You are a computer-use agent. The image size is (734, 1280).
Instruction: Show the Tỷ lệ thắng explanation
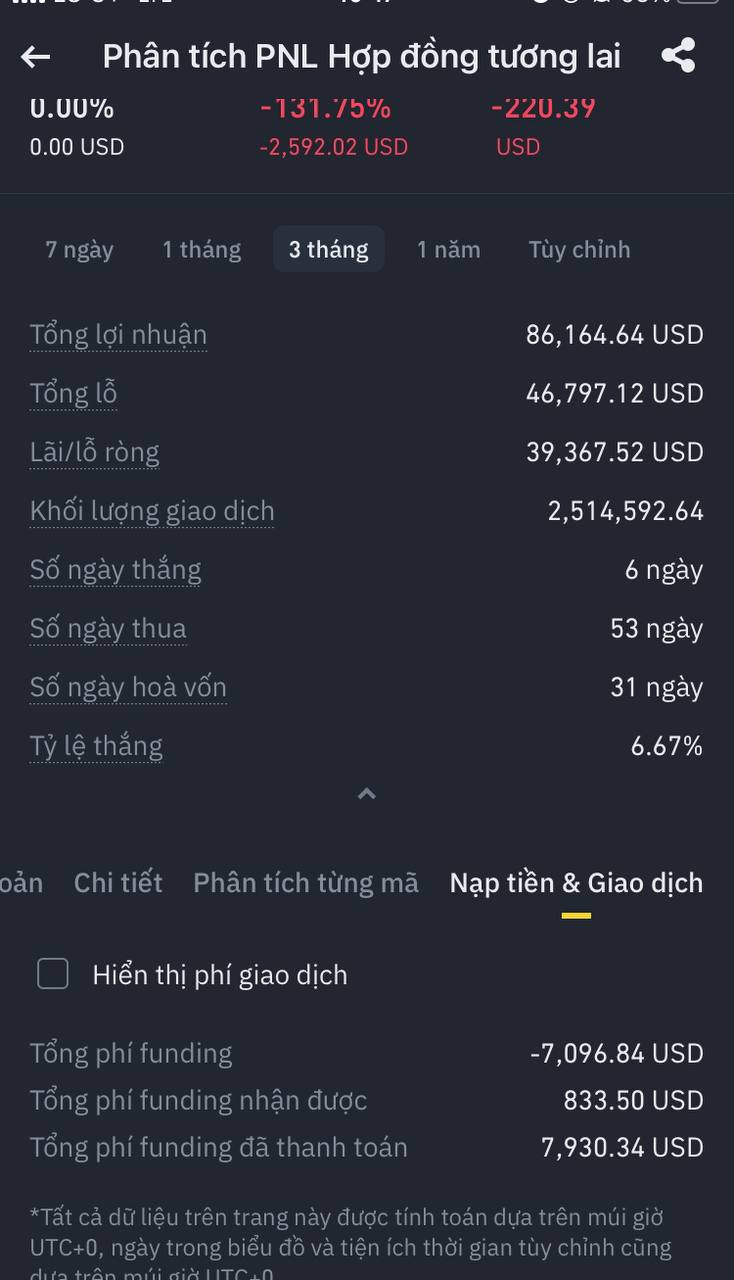tap(96, 746)
